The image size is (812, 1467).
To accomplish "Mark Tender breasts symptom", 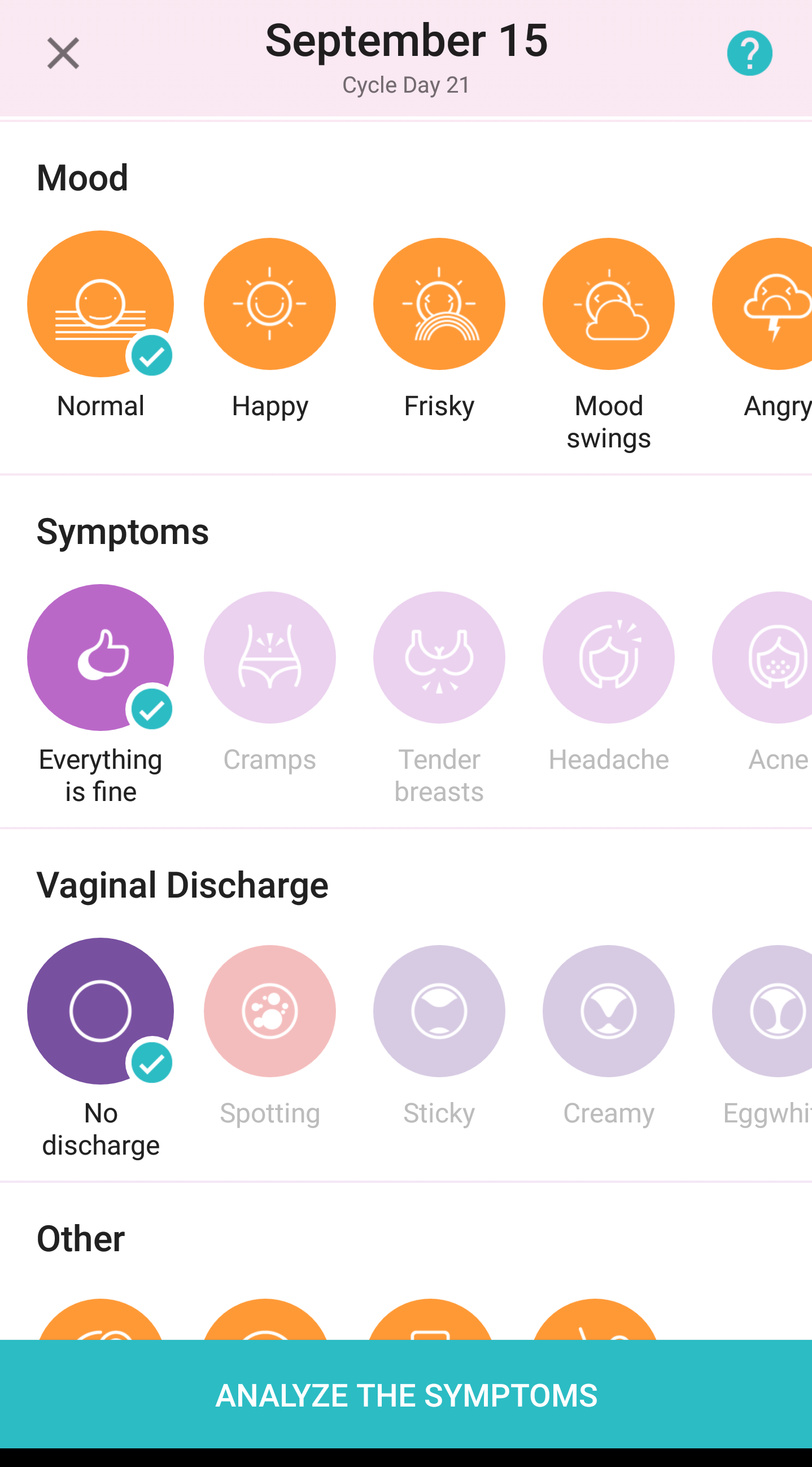I will point(438,658).
